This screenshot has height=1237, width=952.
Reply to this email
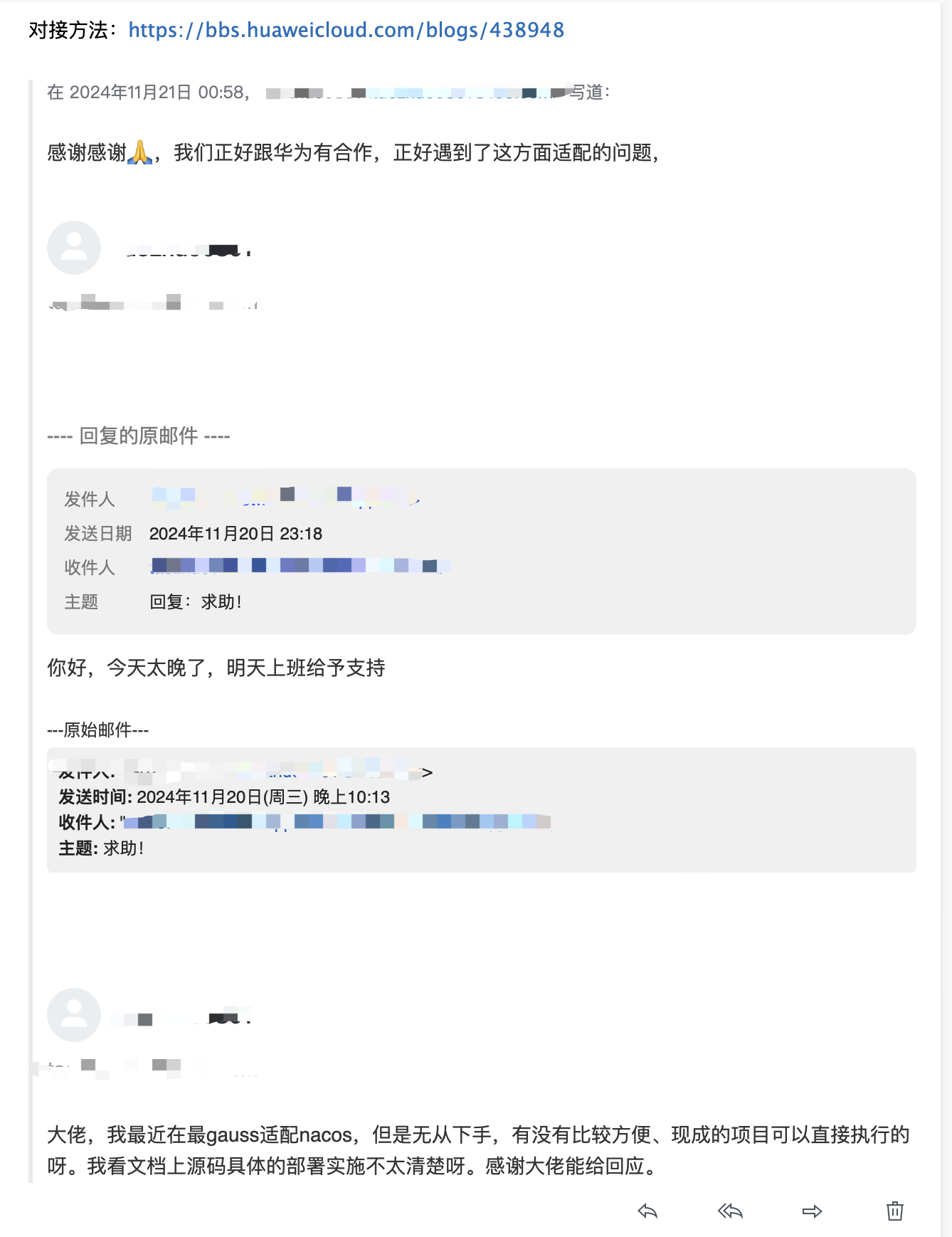(x=647, y=1211)
